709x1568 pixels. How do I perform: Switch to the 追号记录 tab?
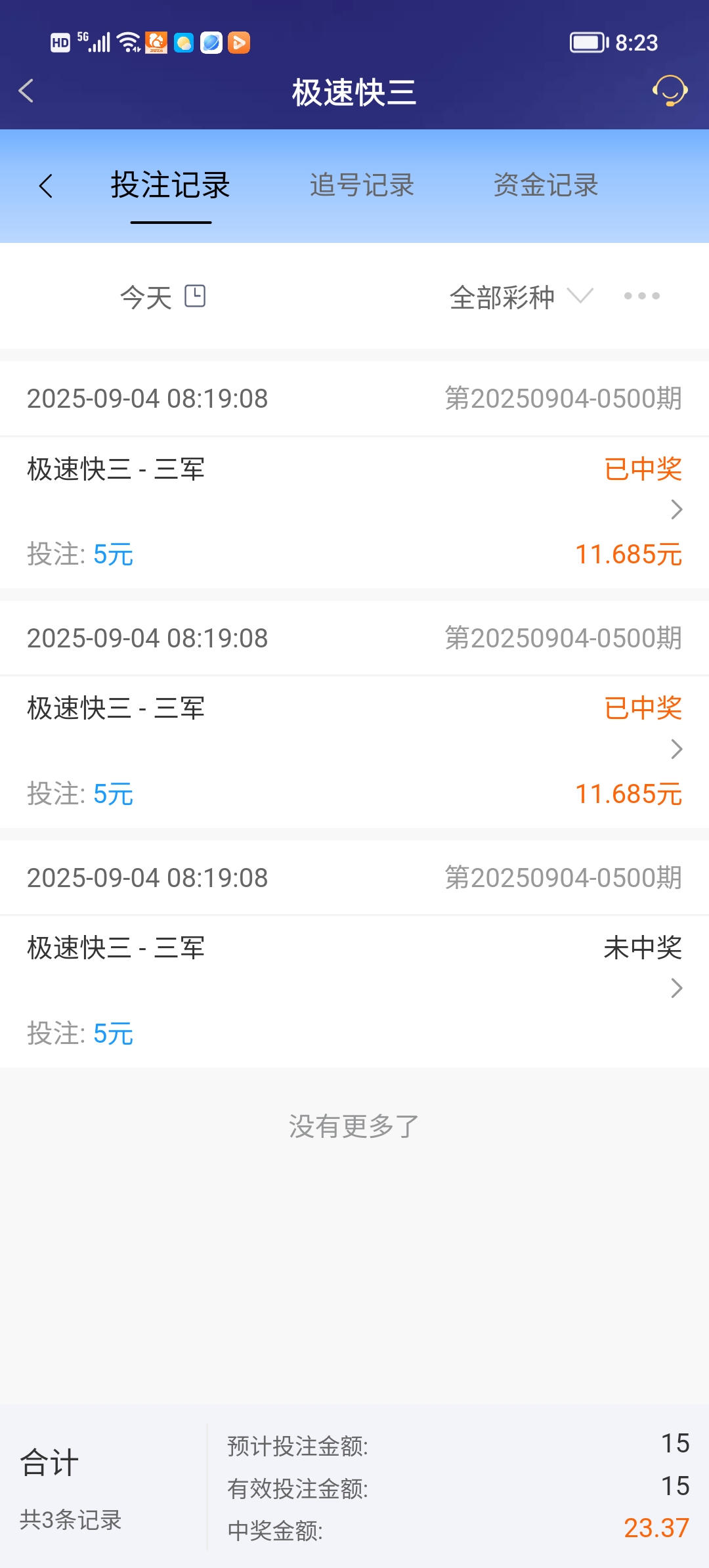click(362, 186)
